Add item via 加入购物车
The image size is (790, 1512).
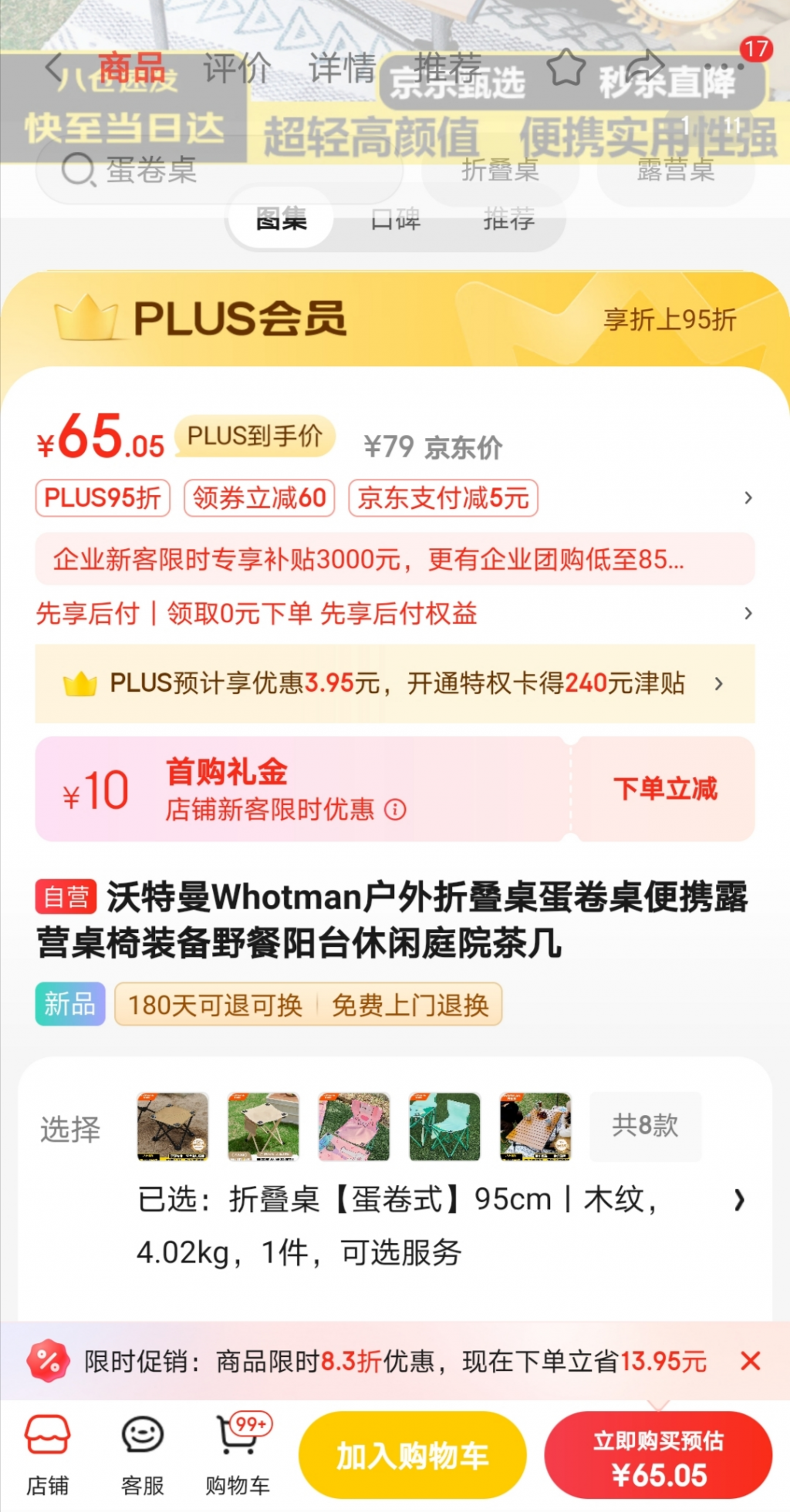coord(412,1456)
